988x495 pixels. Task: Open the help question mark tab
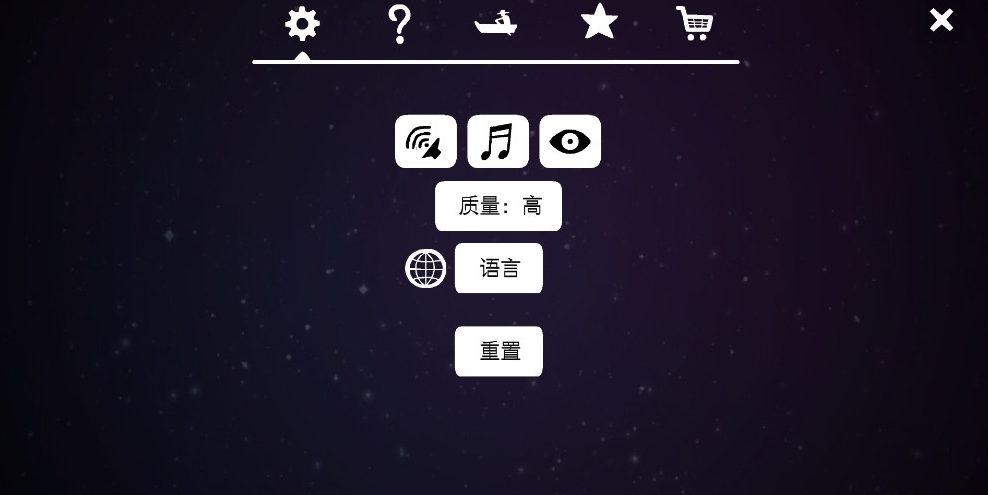tap(400, 23)
